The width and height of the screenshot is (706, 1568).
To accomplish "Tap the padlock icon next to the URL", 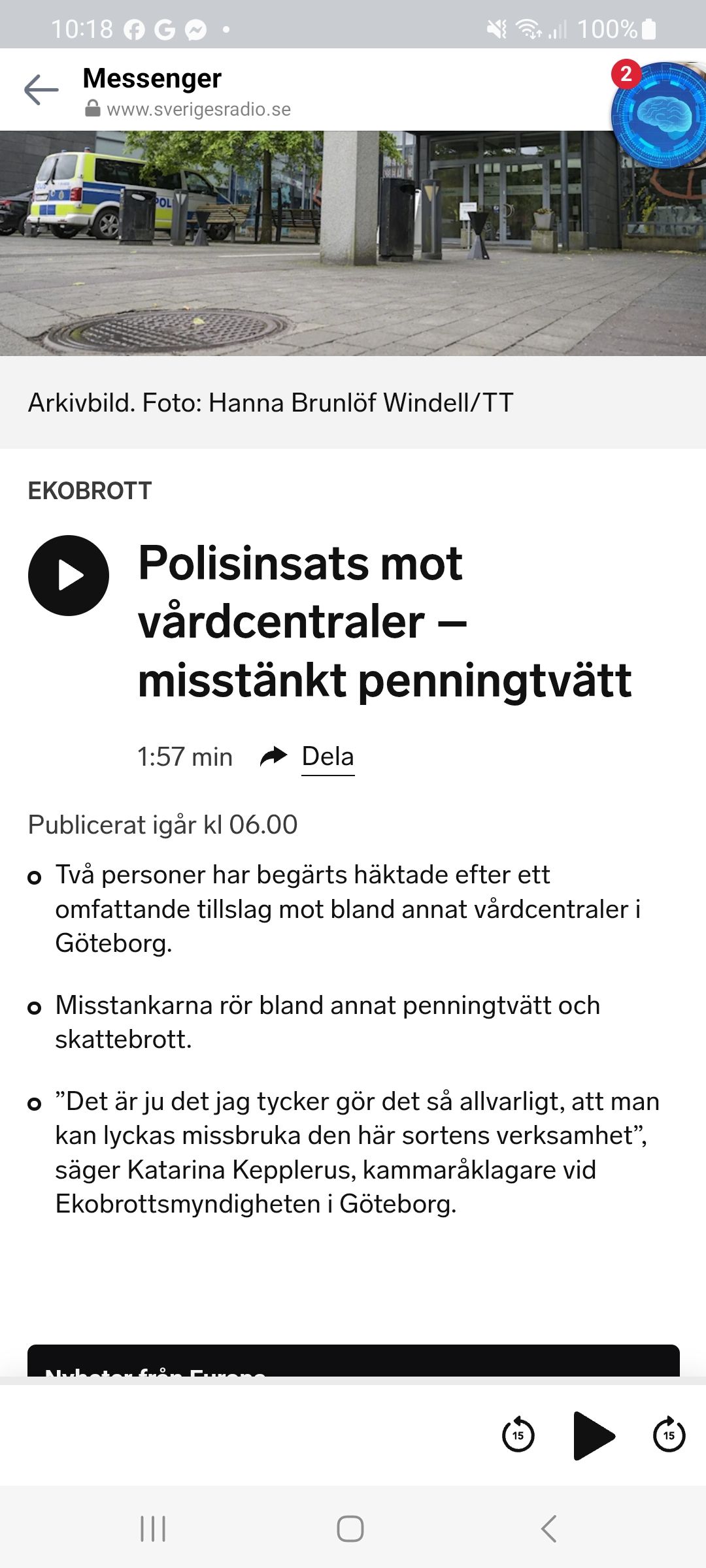I will [x=92, y=107].
